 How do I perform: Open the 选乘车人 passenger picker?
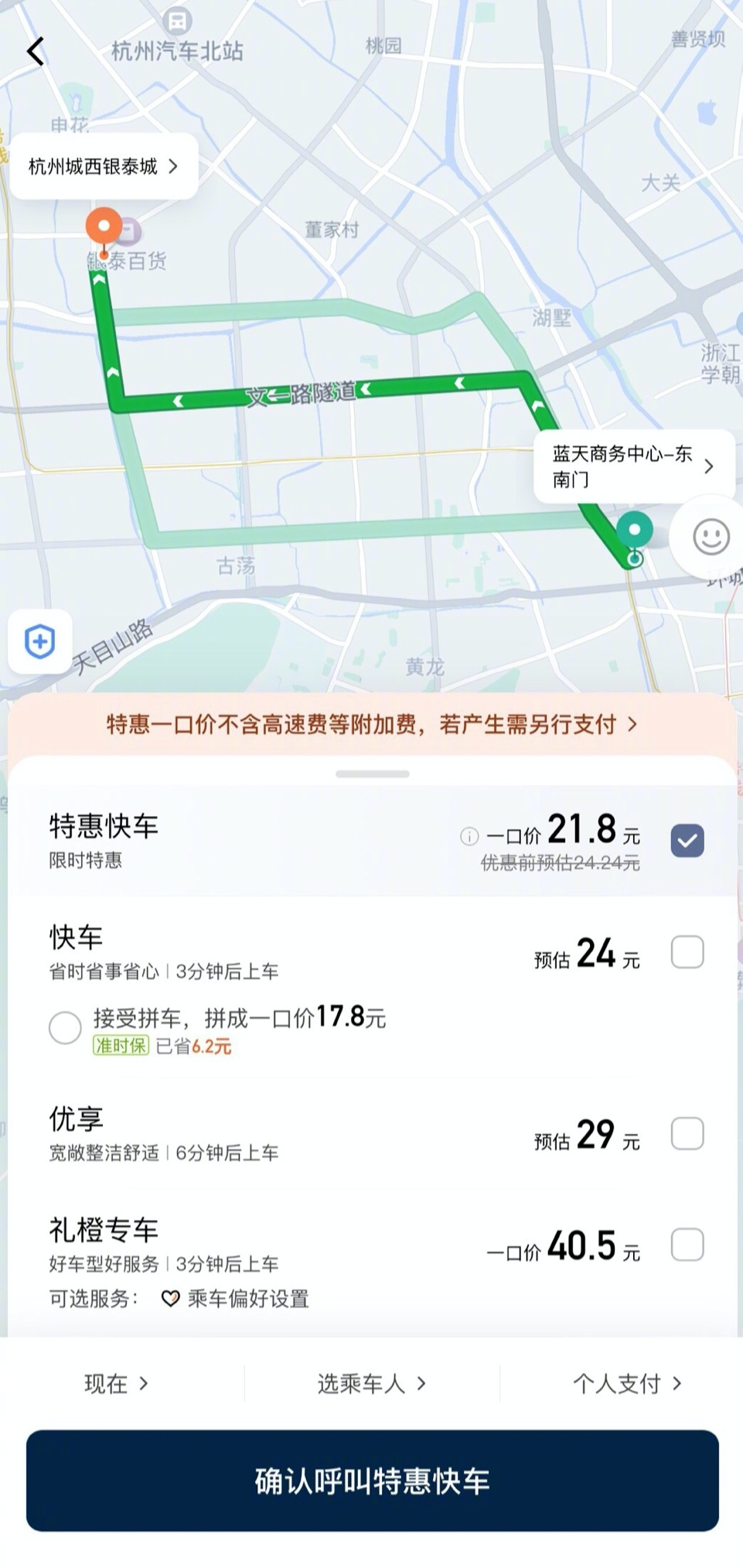coord(372,1383)
